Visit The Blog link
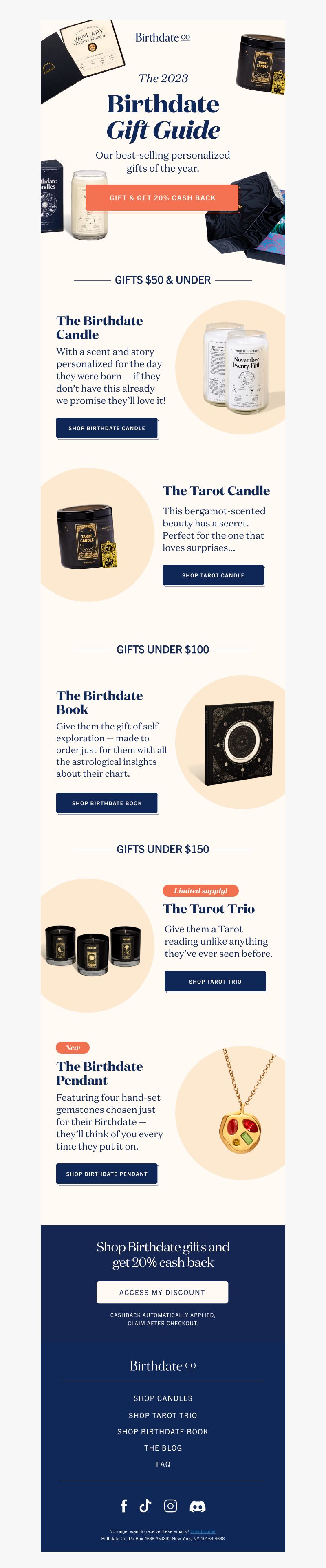 click(163, 1448)
